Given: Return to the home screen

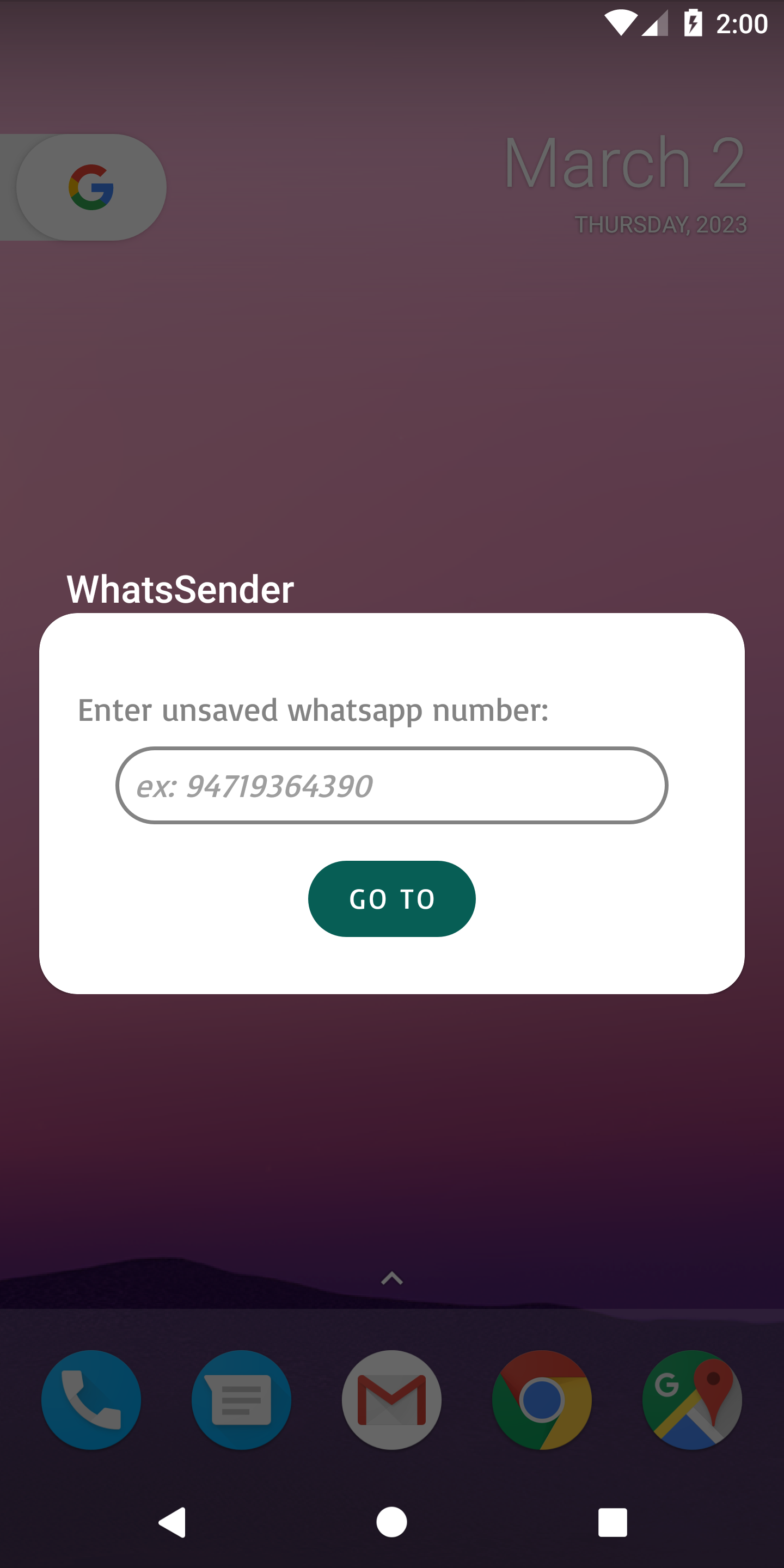Looking at the screenshot, I should pos(391,1522).
